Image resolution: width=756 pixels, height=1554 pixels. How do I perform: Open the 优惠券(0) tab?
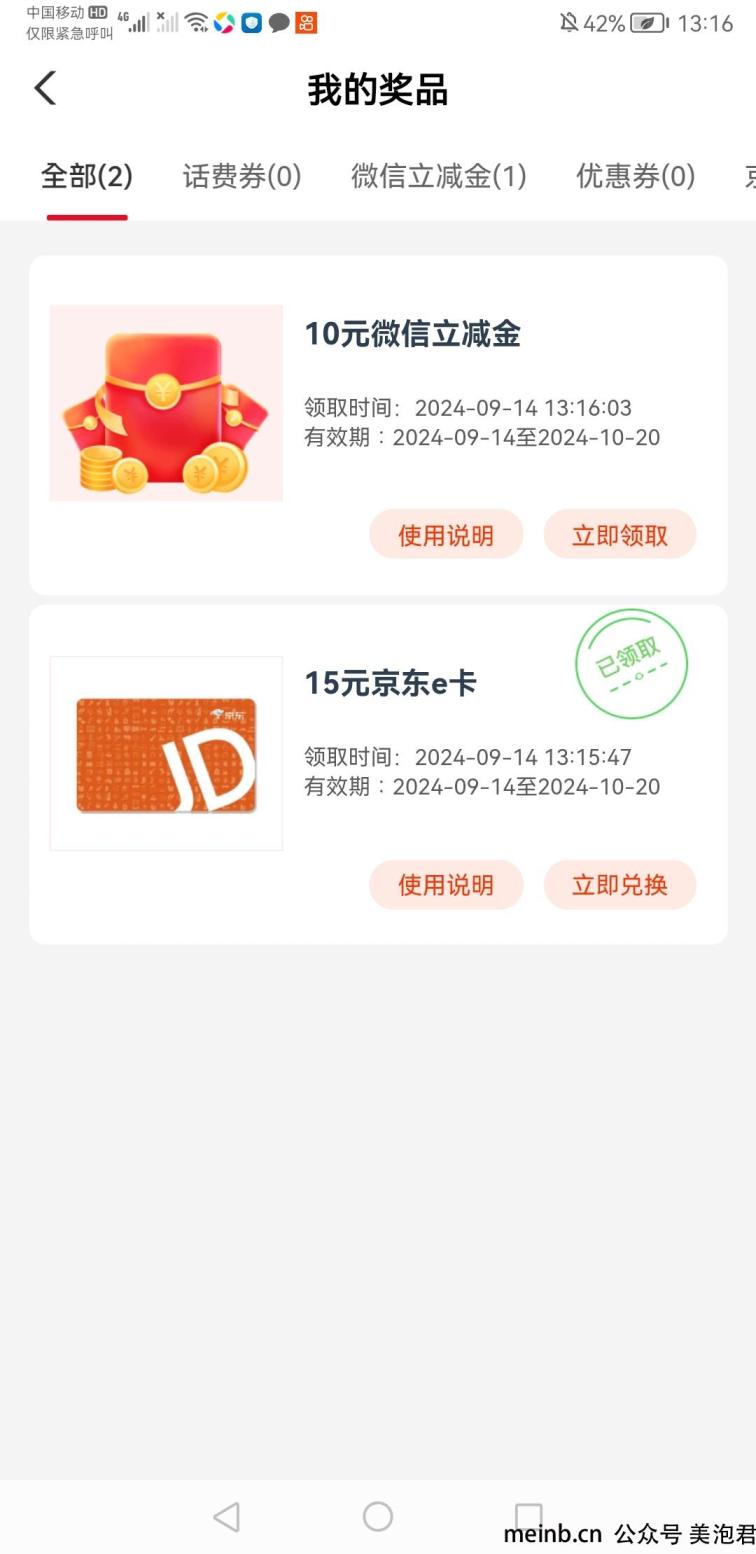pos(636,177)
